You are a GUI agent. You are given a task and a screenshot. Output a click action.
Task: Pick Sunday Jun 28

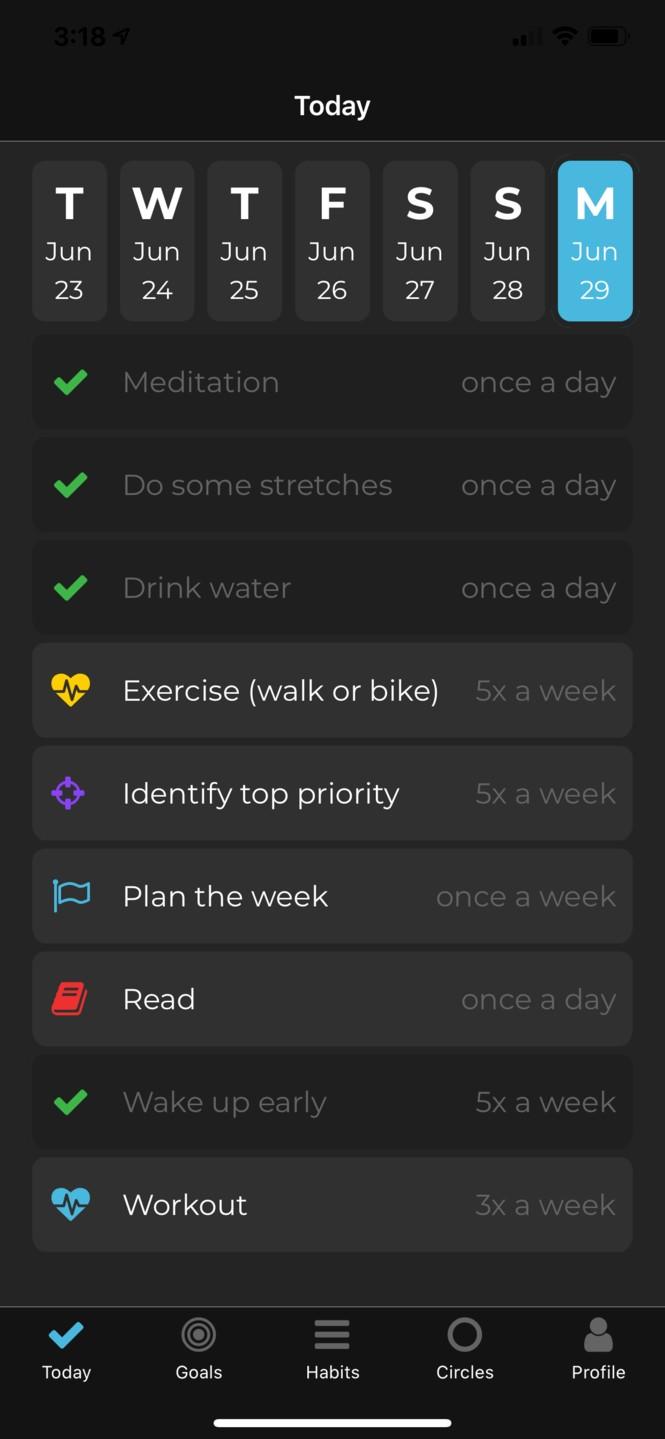tap(507, 241)
